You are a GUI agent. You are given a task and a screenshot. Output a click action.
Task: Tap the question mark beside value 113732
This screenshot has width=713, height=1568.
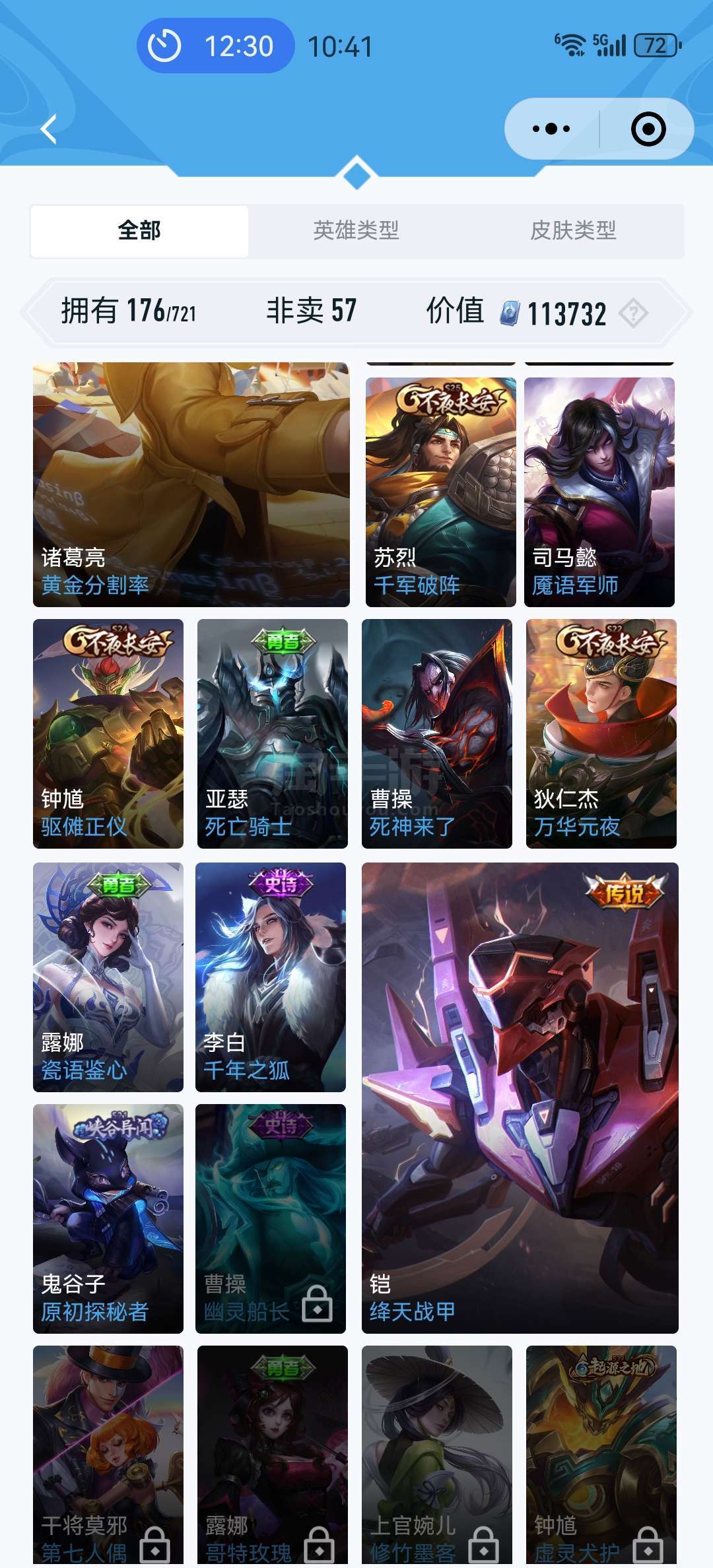634,313
